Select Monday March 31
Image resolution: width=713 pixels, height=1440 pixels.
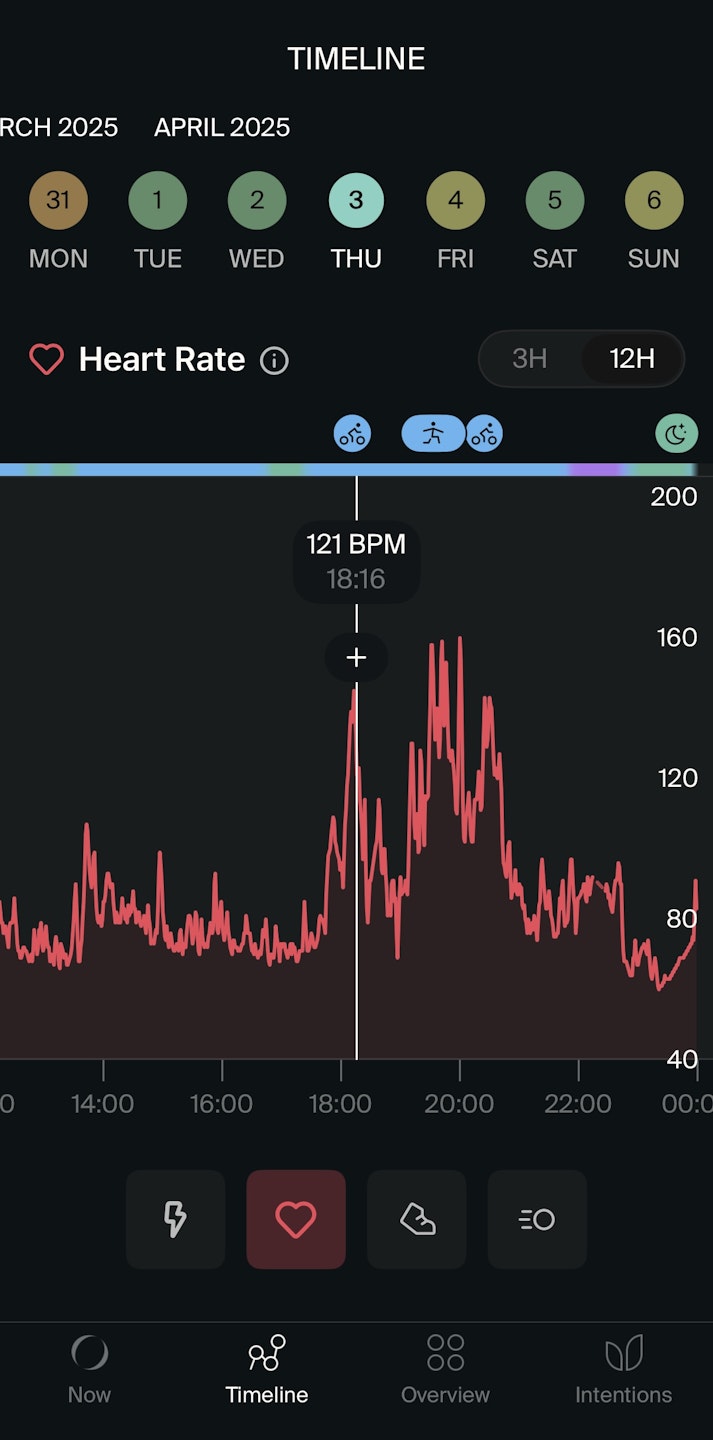point(58,201)
